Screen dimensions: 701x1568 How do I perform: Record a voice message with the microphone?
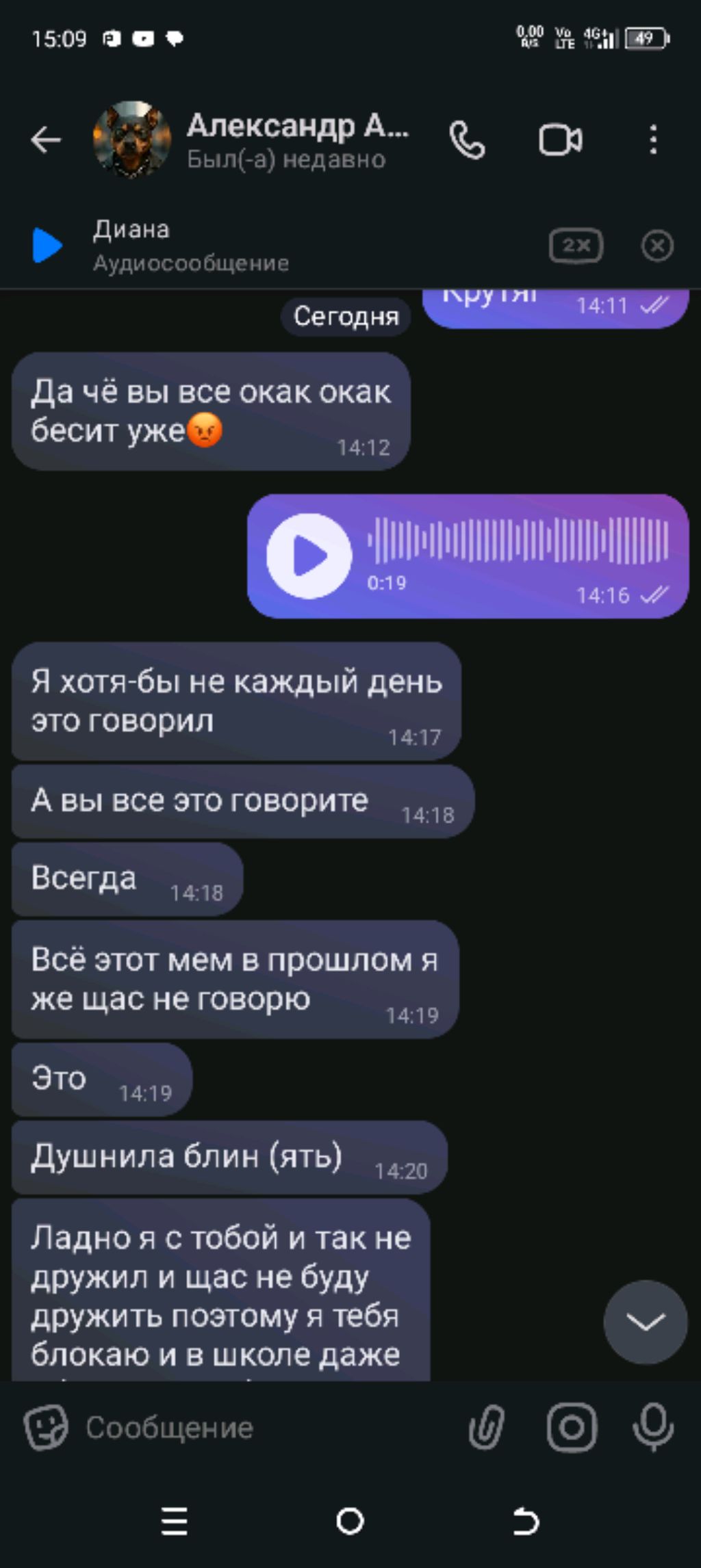(653, 1427)
